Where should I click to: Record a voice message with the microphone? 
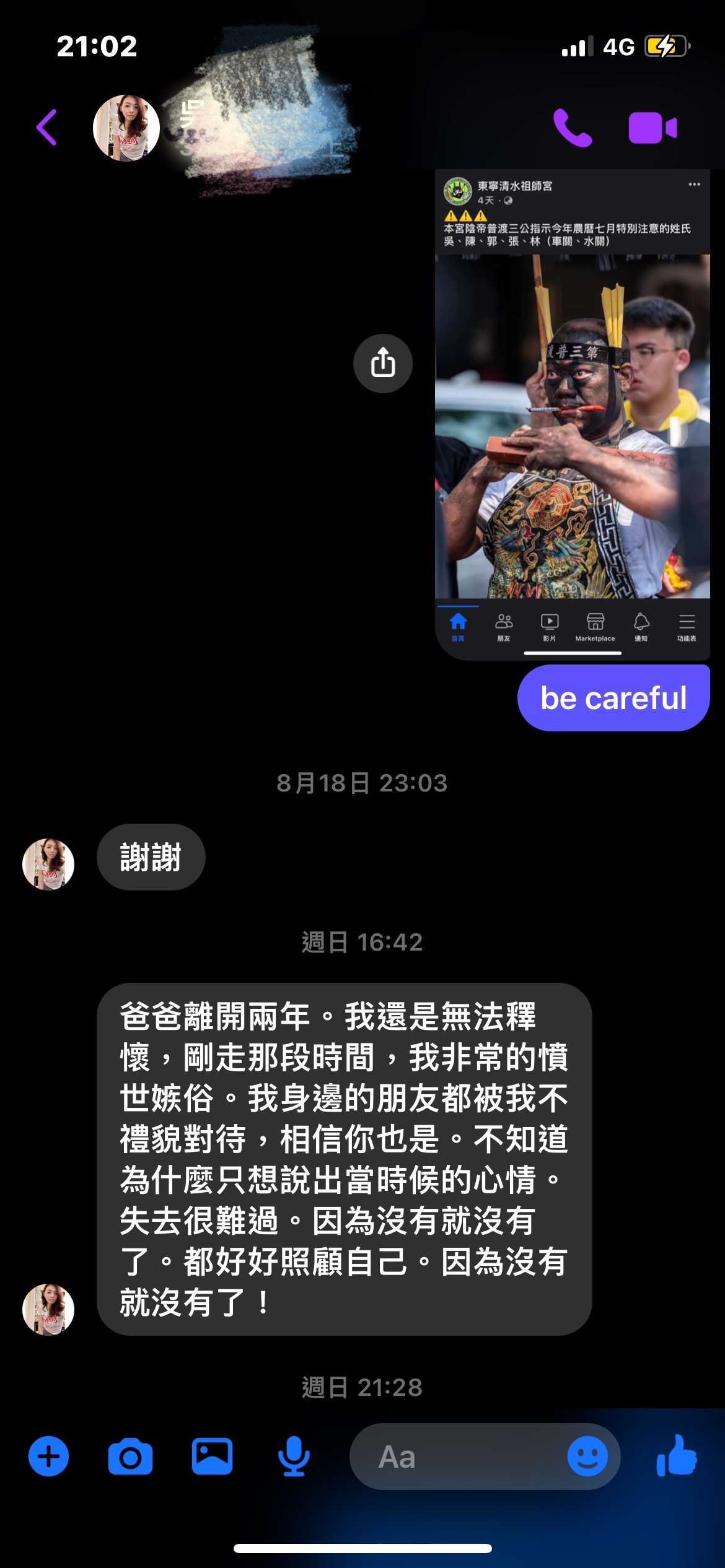point(294,1457)
